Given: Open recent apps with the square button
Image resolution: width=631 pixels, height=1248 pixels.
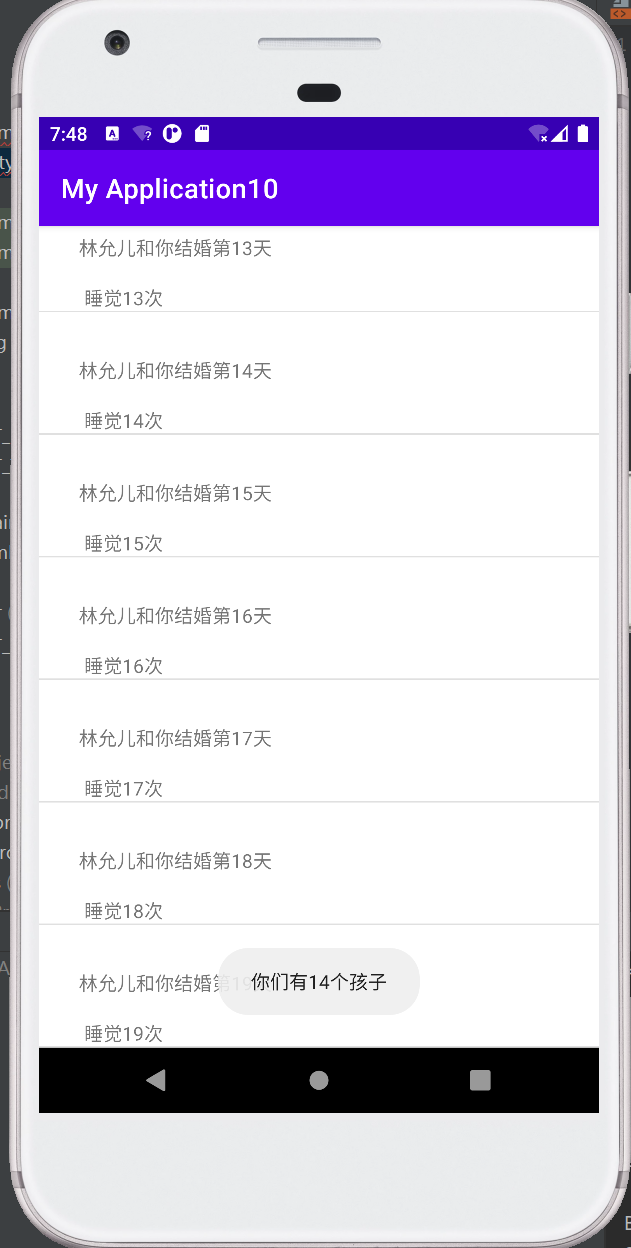Looking at the screenshot, I should (x=481, y=1080).
